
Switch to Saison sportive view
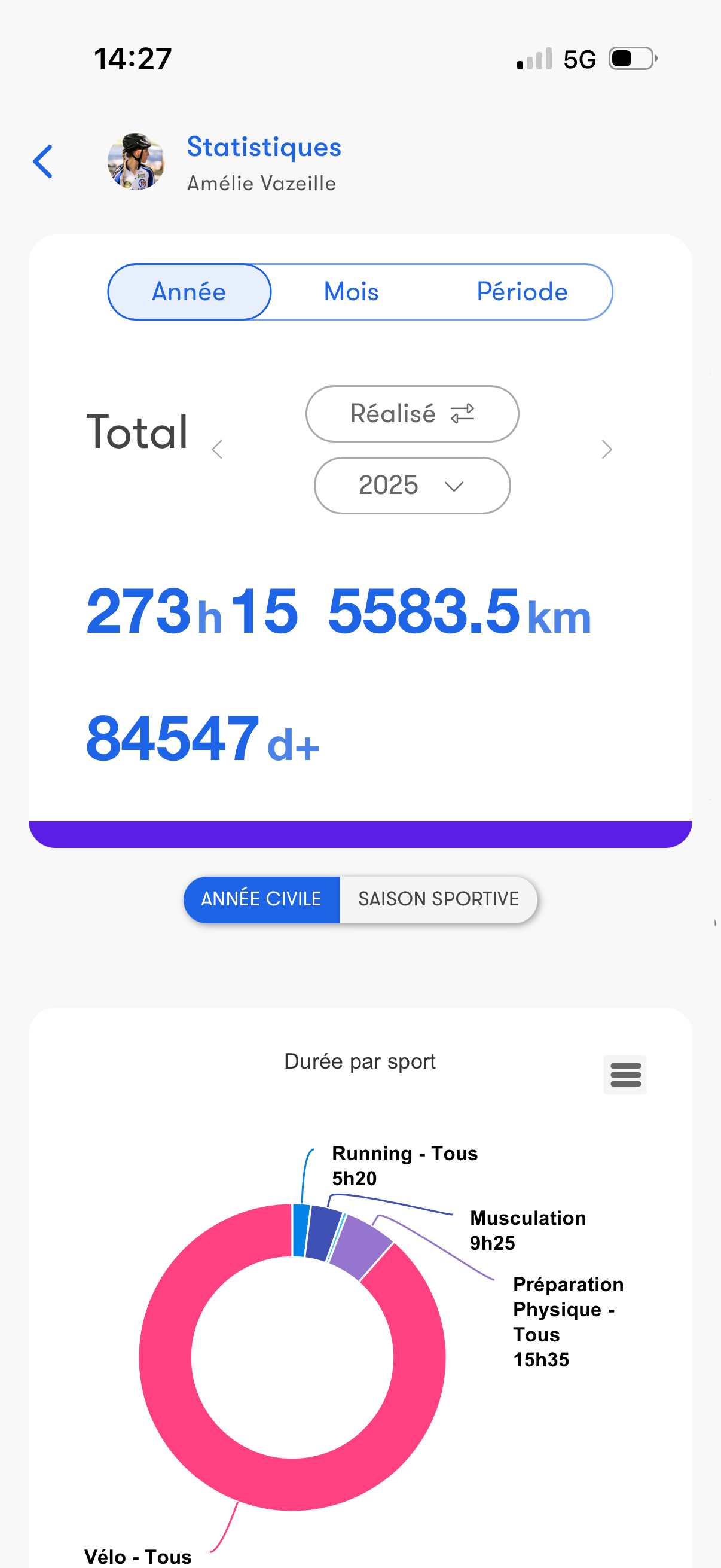pos(438,899)
